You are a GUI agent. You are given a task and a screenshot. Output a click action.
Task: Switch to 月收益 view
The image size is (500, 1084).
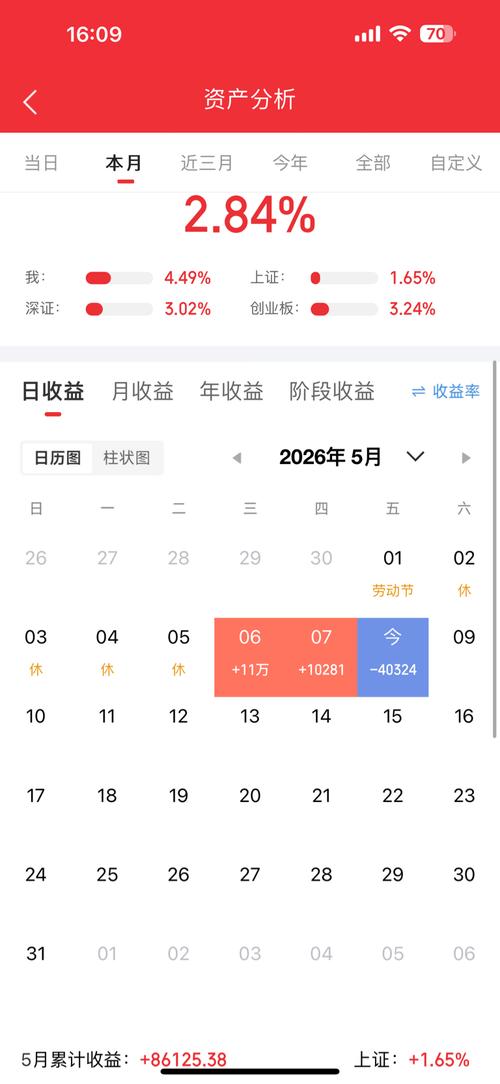click(x=142, y=391)
